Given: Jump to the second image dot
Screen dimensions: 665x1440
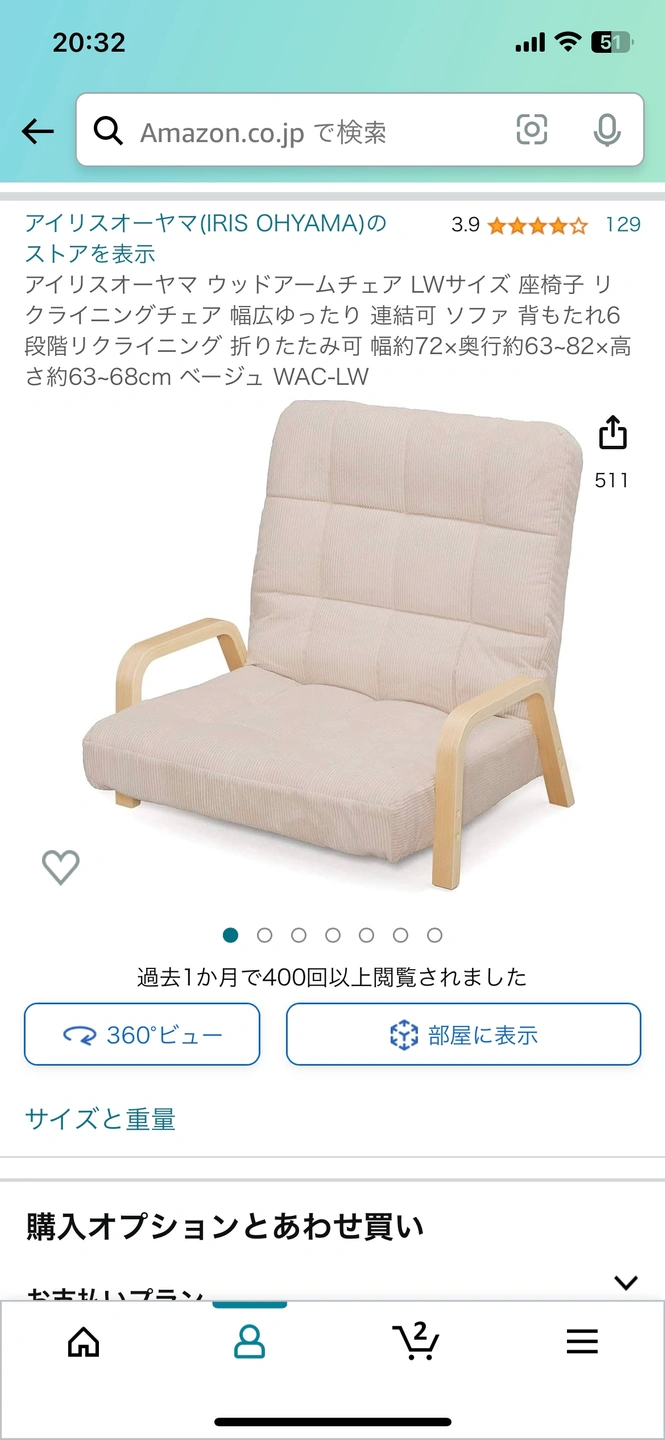Looking at the screenshot, I should click(x=265, y=935).
